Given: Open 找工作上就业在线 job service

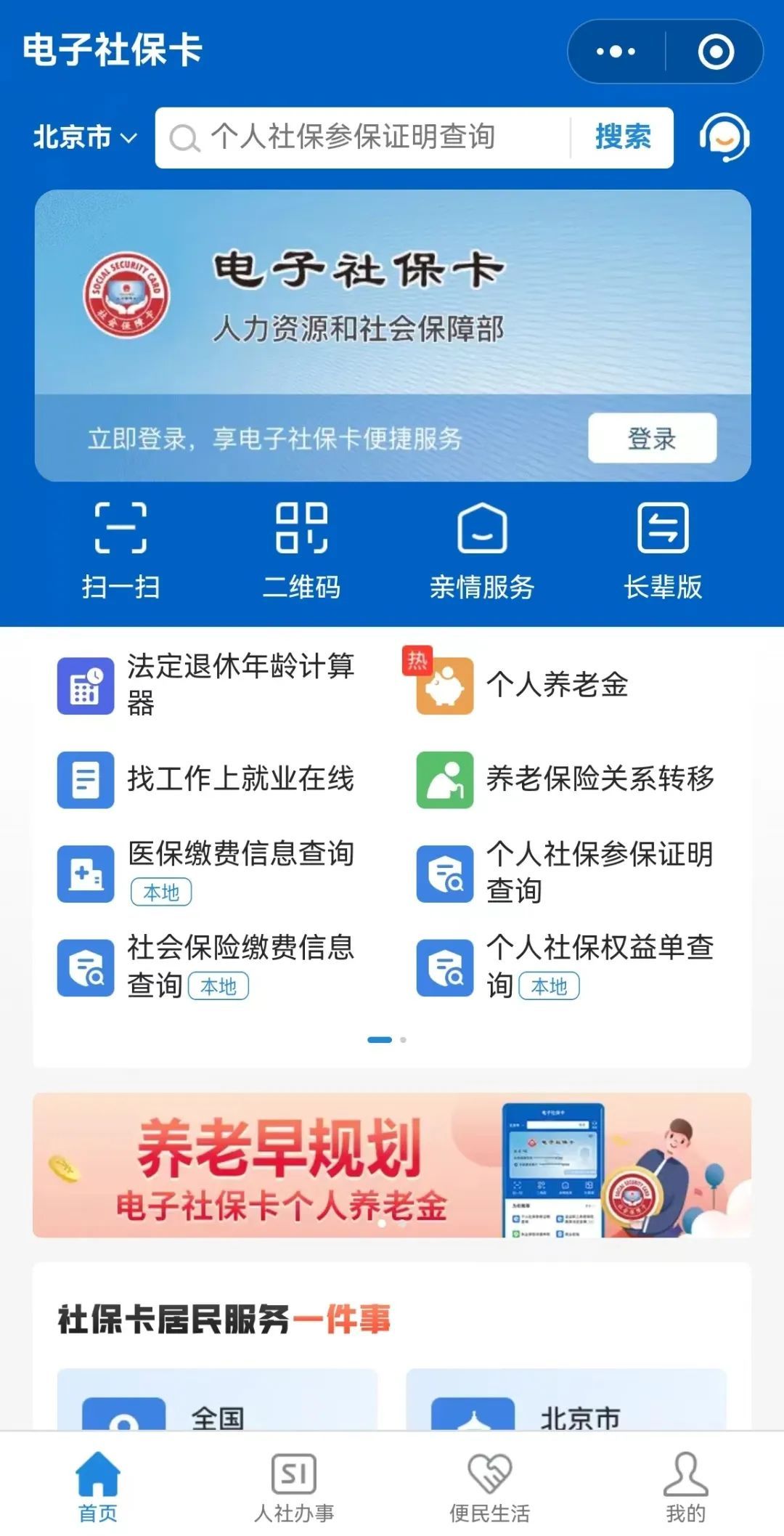Looking at the screenshot, I should point(240,781).
